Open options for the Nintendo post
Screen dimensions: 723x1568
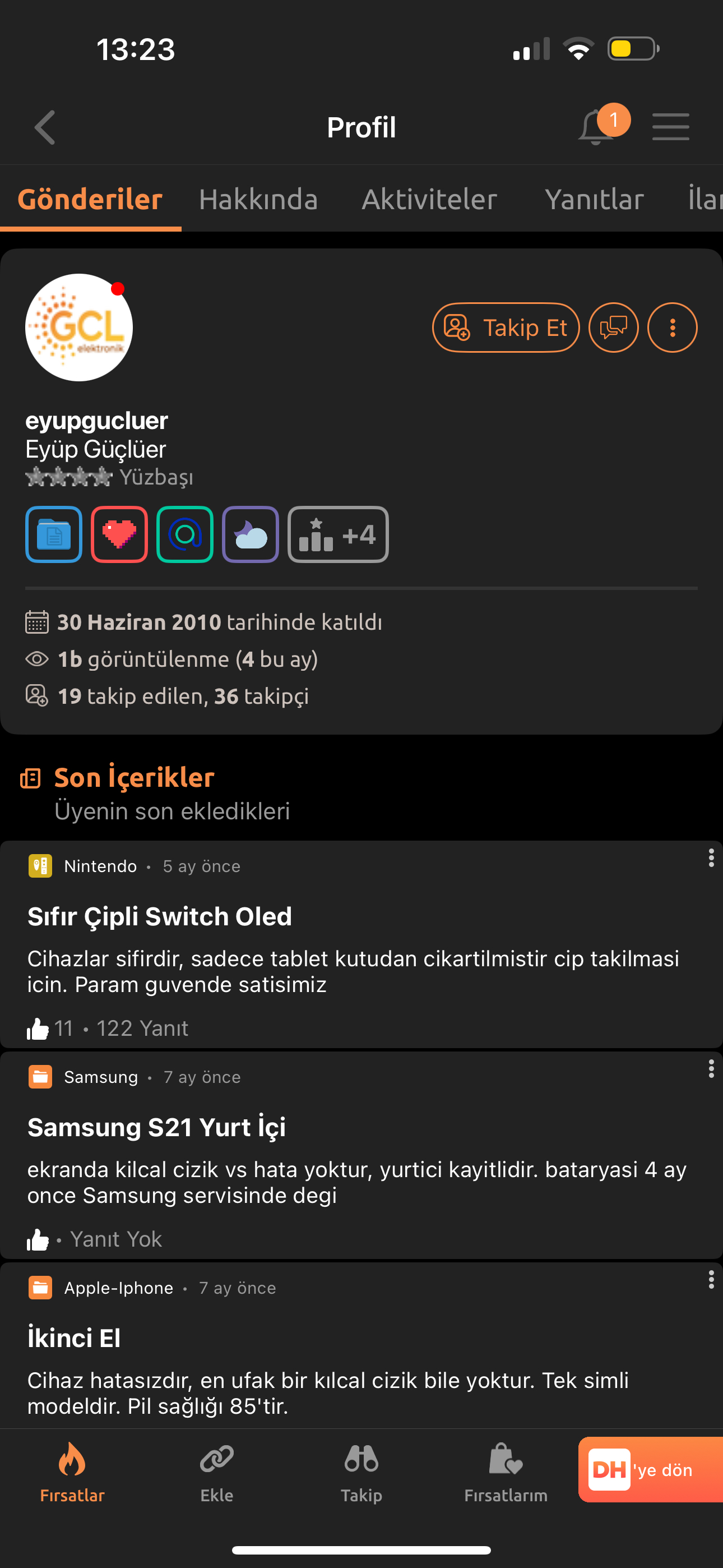[710, 858]
